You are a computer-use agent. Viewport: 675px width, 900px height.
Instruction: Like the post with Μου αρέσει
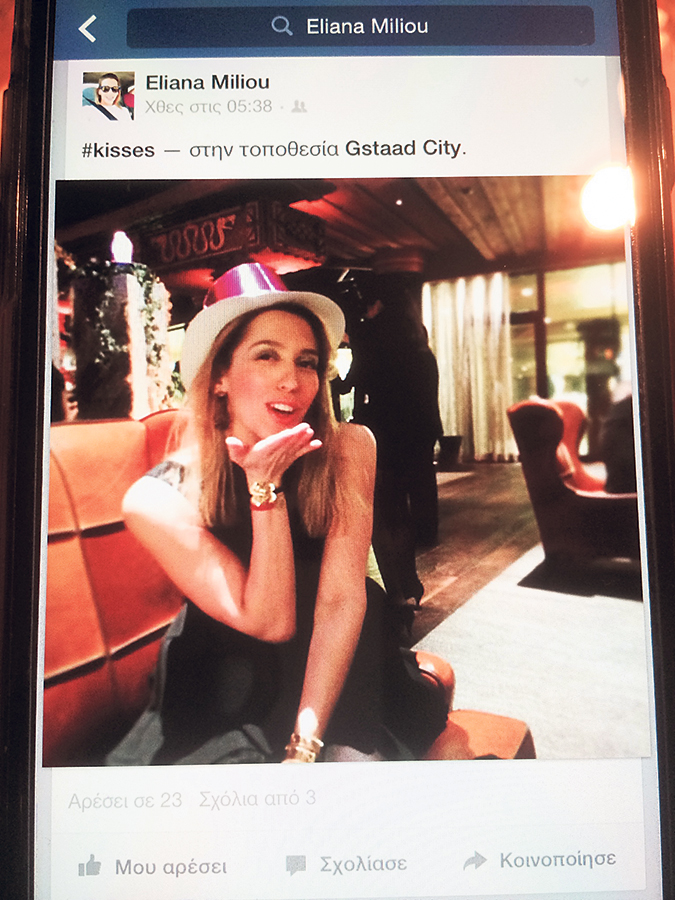153,866
